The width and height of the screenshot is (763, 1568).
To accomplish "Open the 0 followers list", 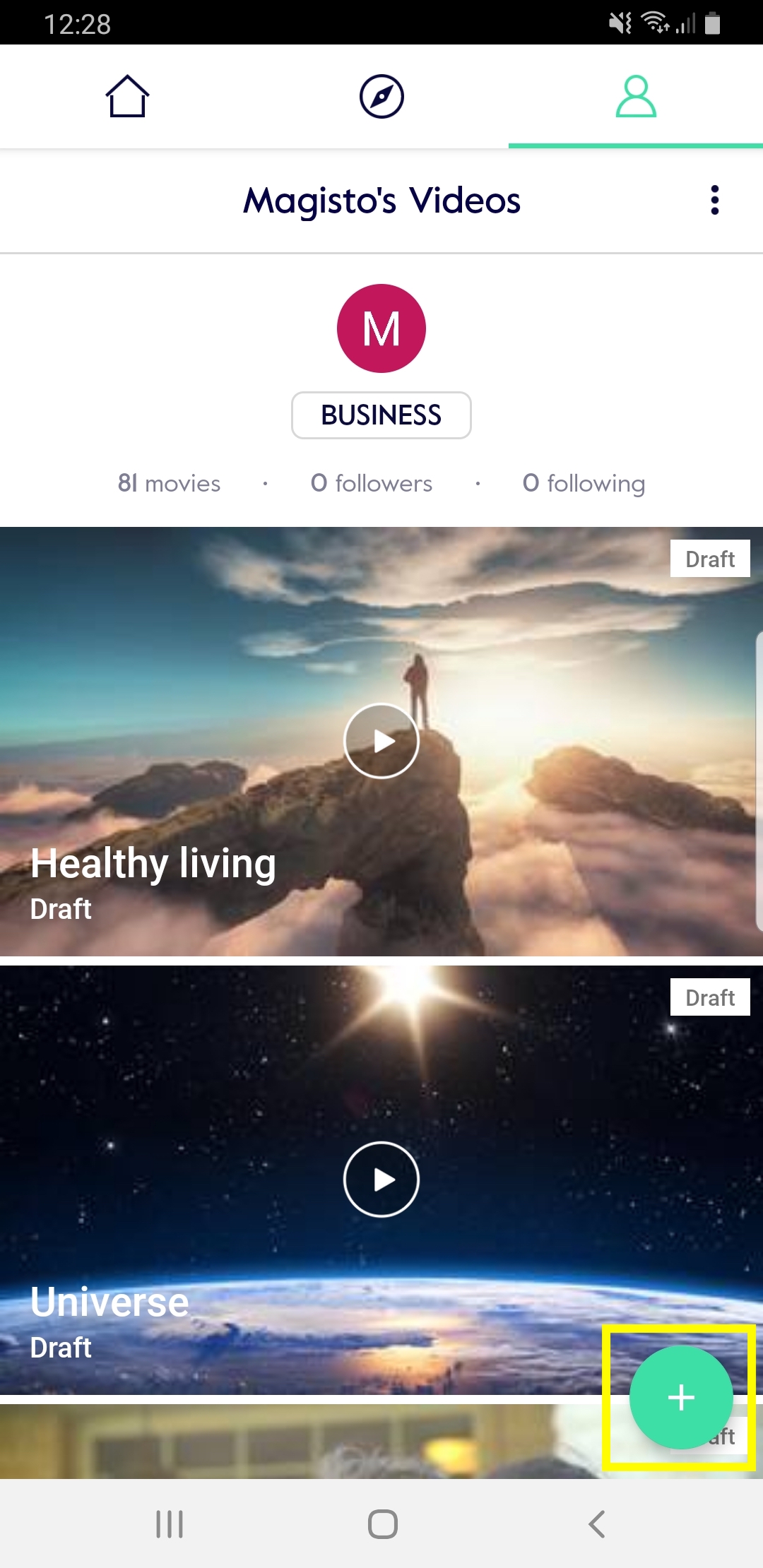I will pyautogui.click(x=372, y=484).
